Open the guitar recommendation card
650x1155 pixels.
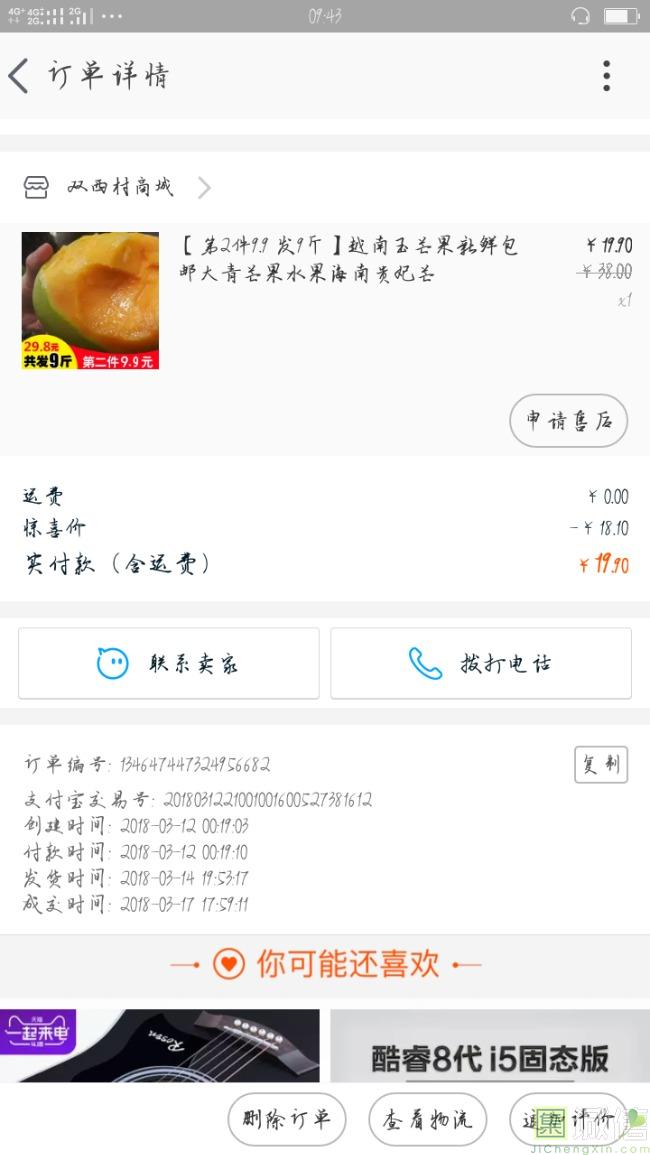[160, 1045]
